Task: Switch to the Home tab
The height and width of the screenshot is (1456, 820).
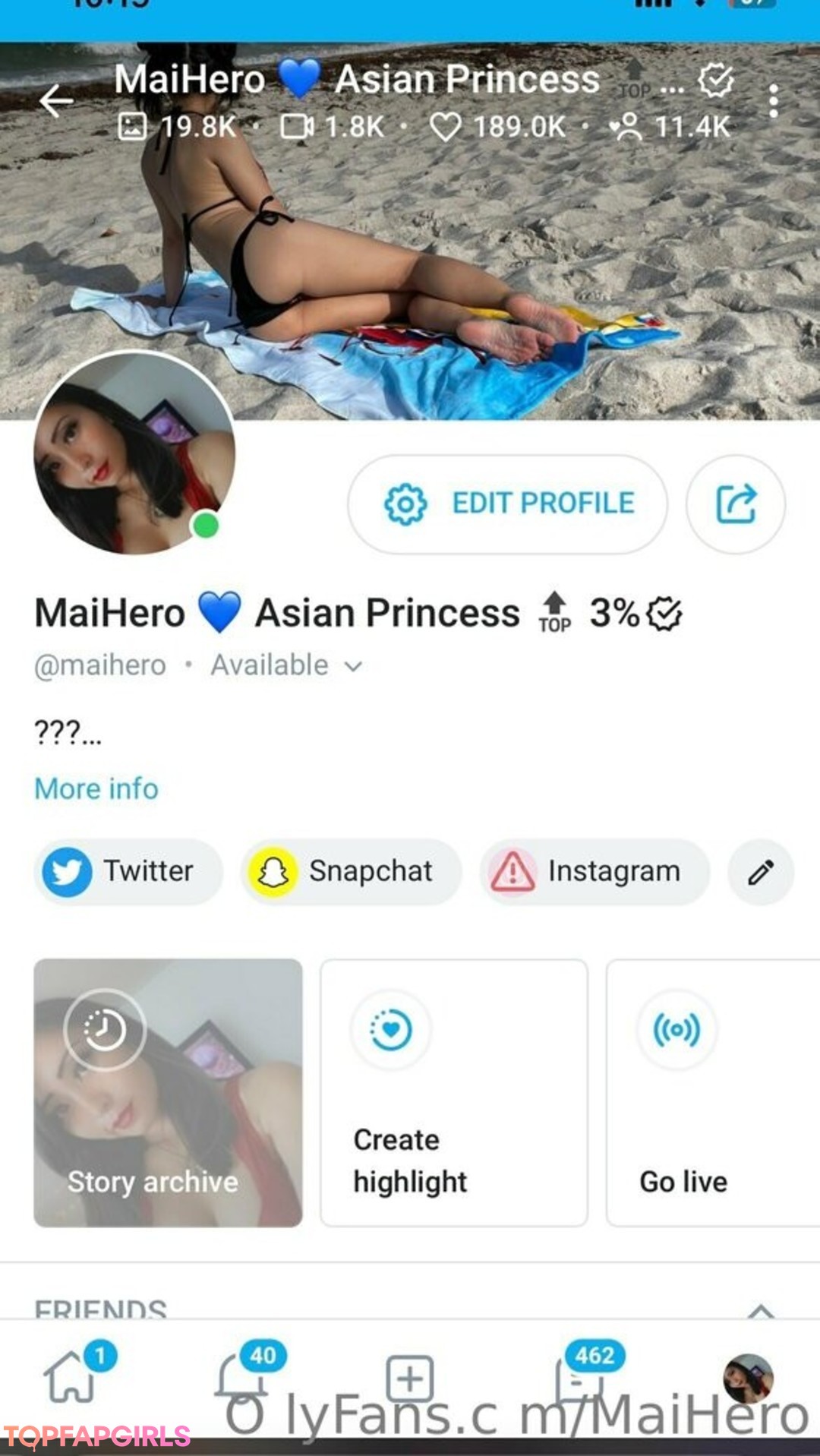Action: pyautogui.click(x=71, y=1376)
